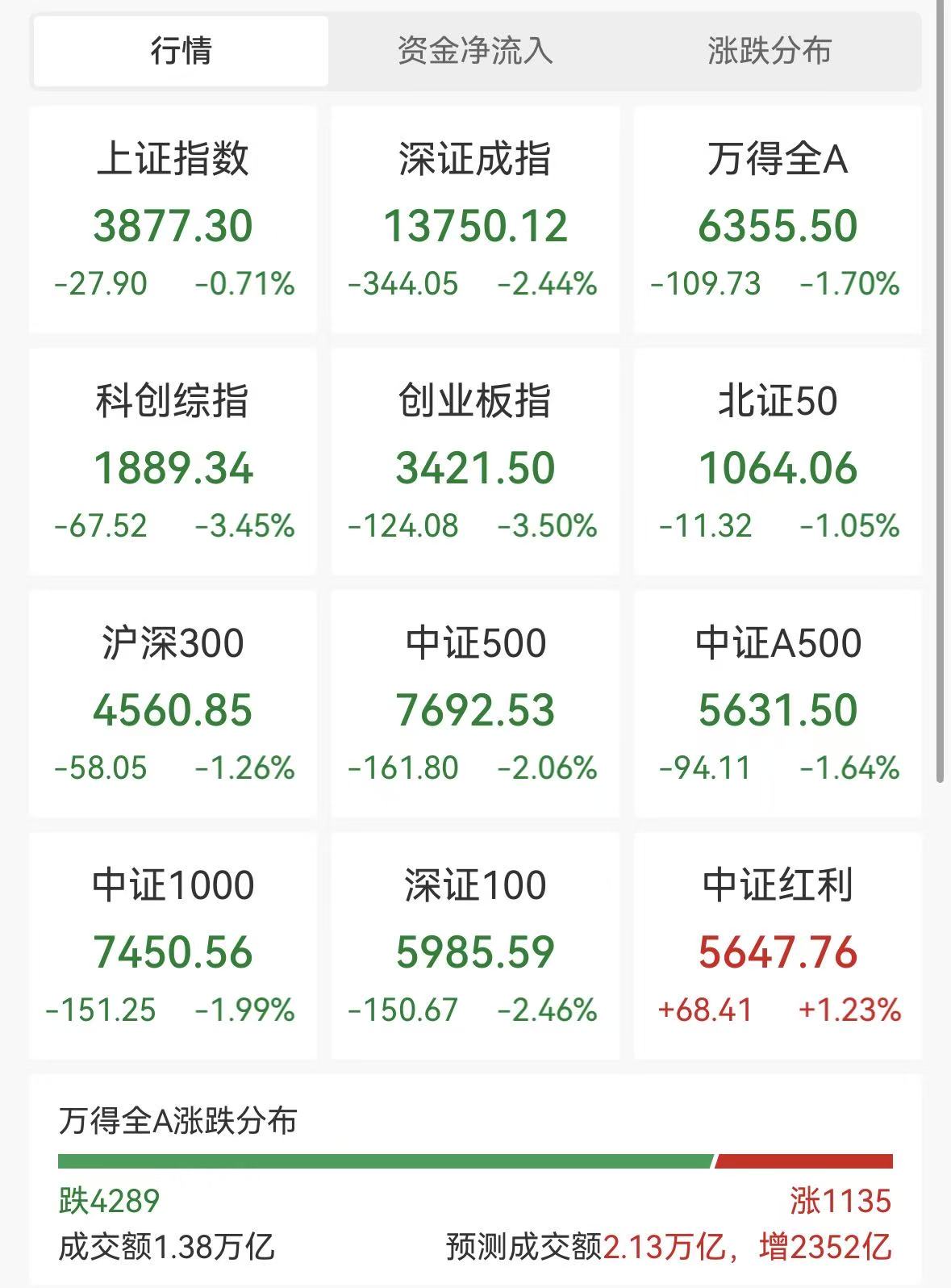This screenshot has width=951, height=1288.
Task: Switch to the 涨跌分布 tab
Action: 770,51
